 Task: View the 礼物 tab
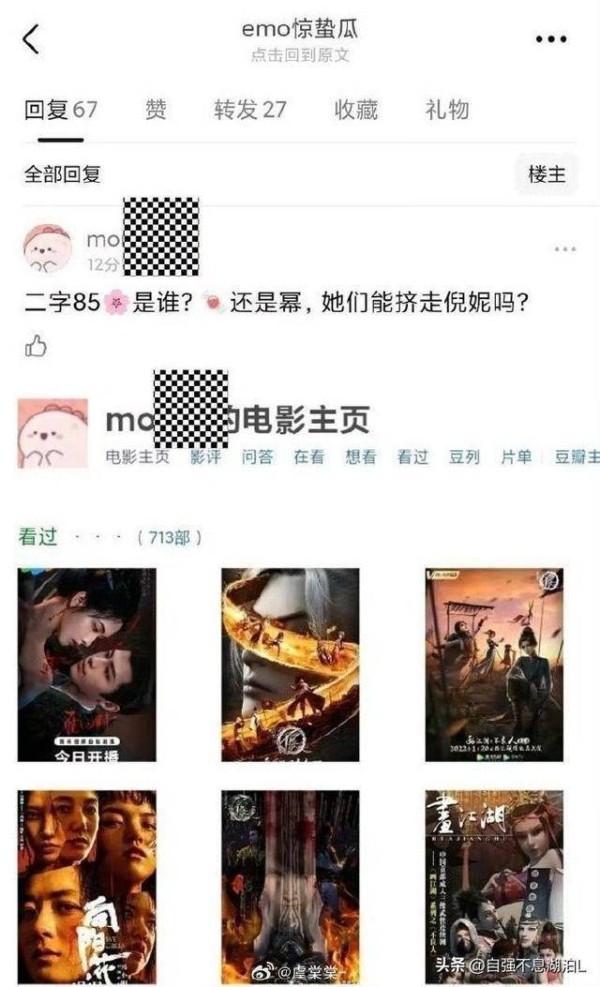[x=447, y=110]
